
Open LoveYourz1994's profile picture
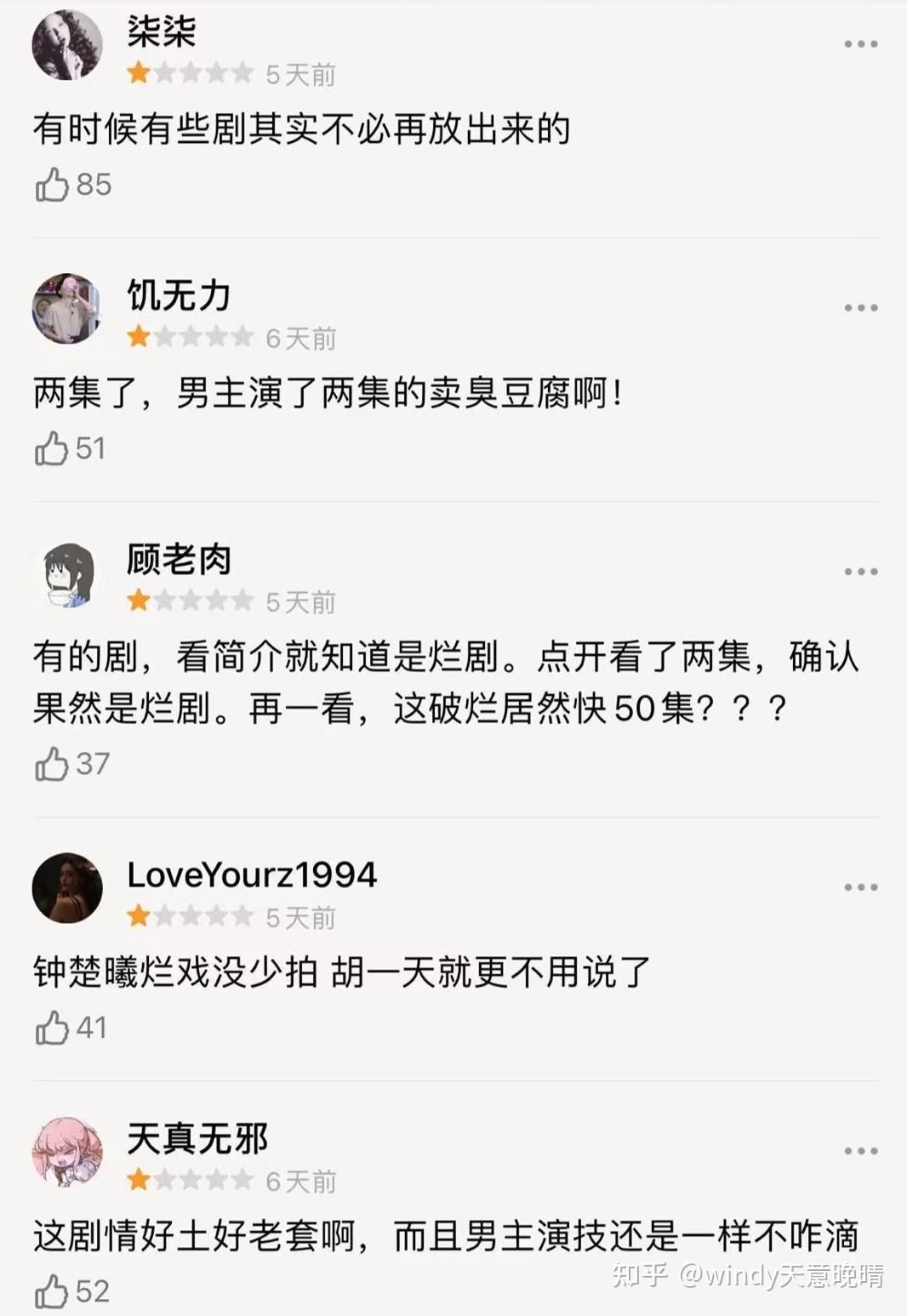67,888
